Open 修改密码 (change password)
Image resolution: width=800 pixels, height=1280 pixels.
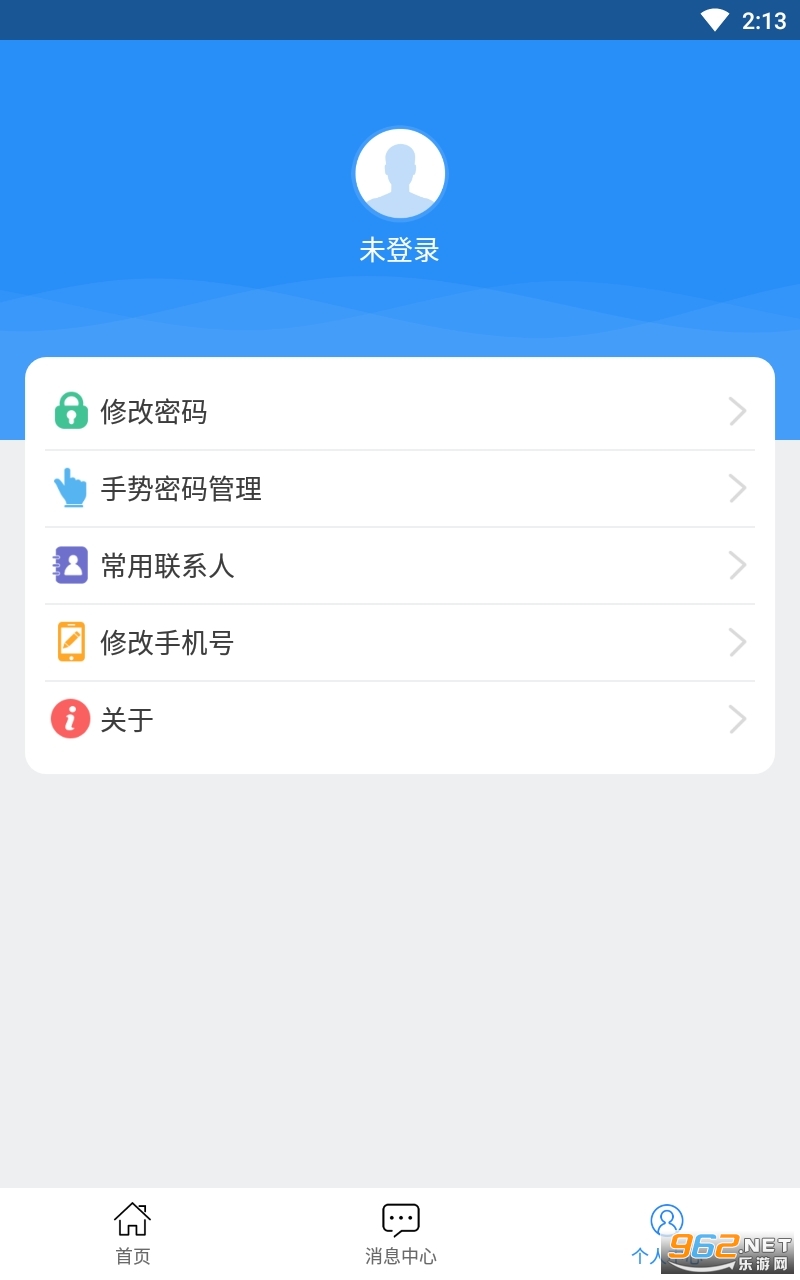coord(400,412)
